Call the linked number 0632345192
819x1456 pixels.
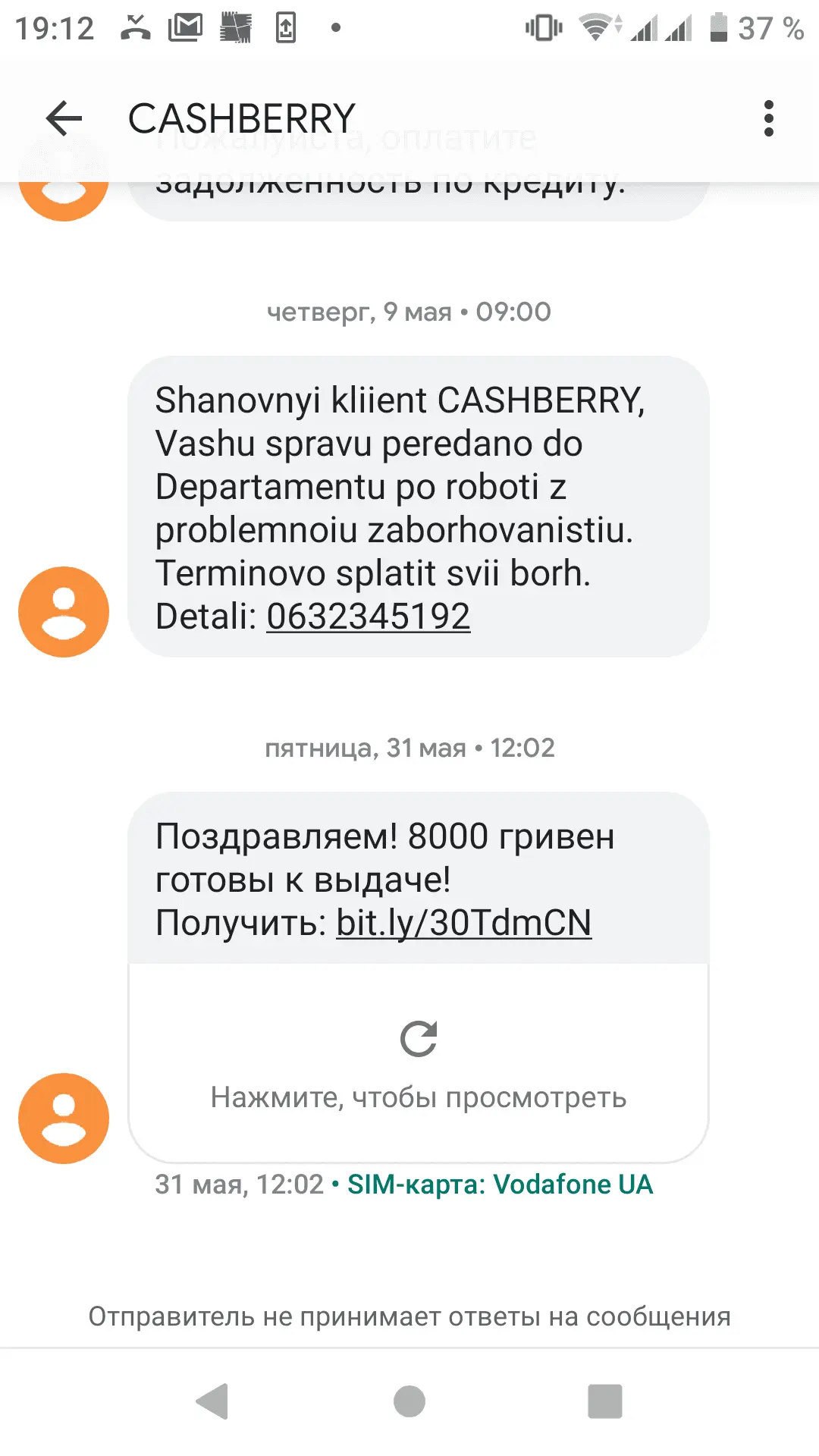tap(368, 617)
